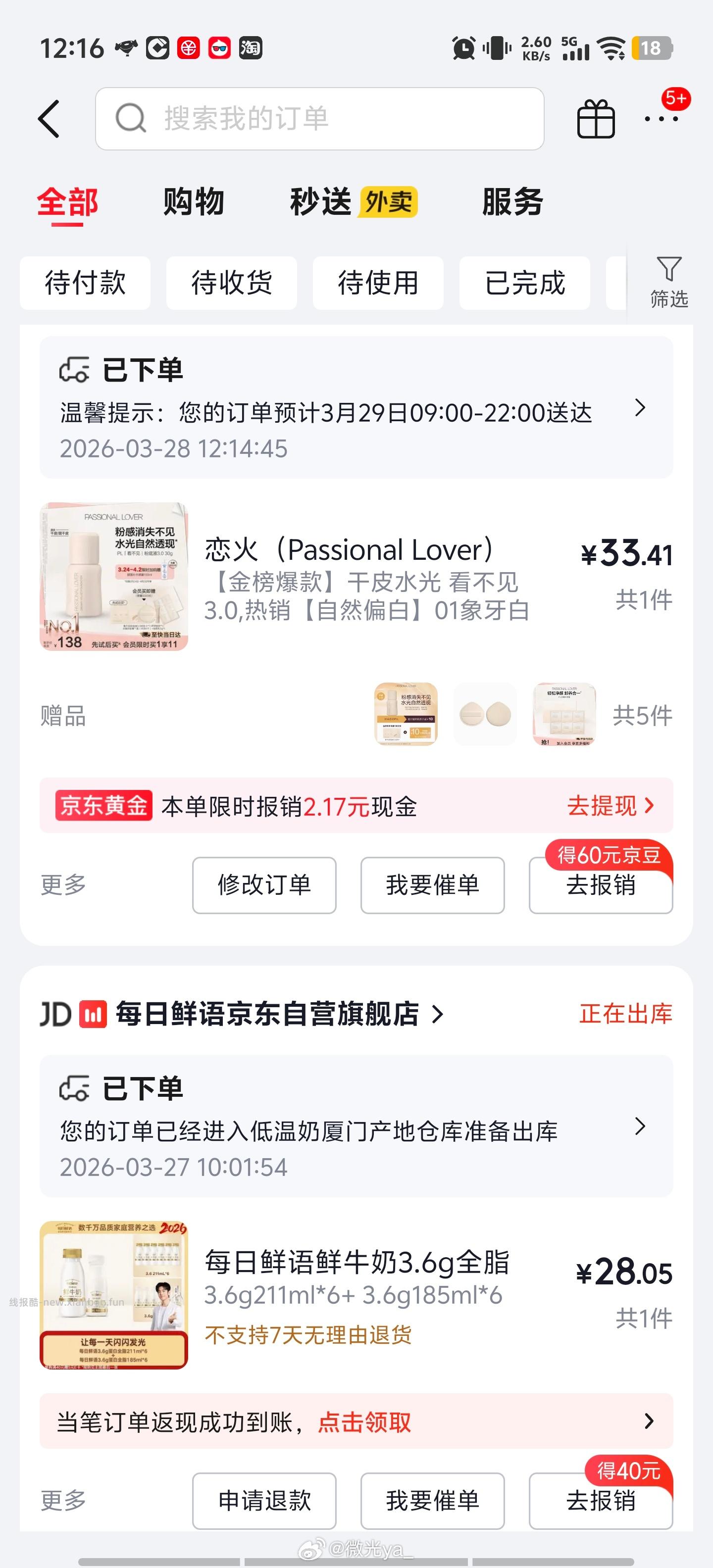Toggle the 已完成 order filter
713x1568 pixels.
pyautogui.click(x=525, y=283)
